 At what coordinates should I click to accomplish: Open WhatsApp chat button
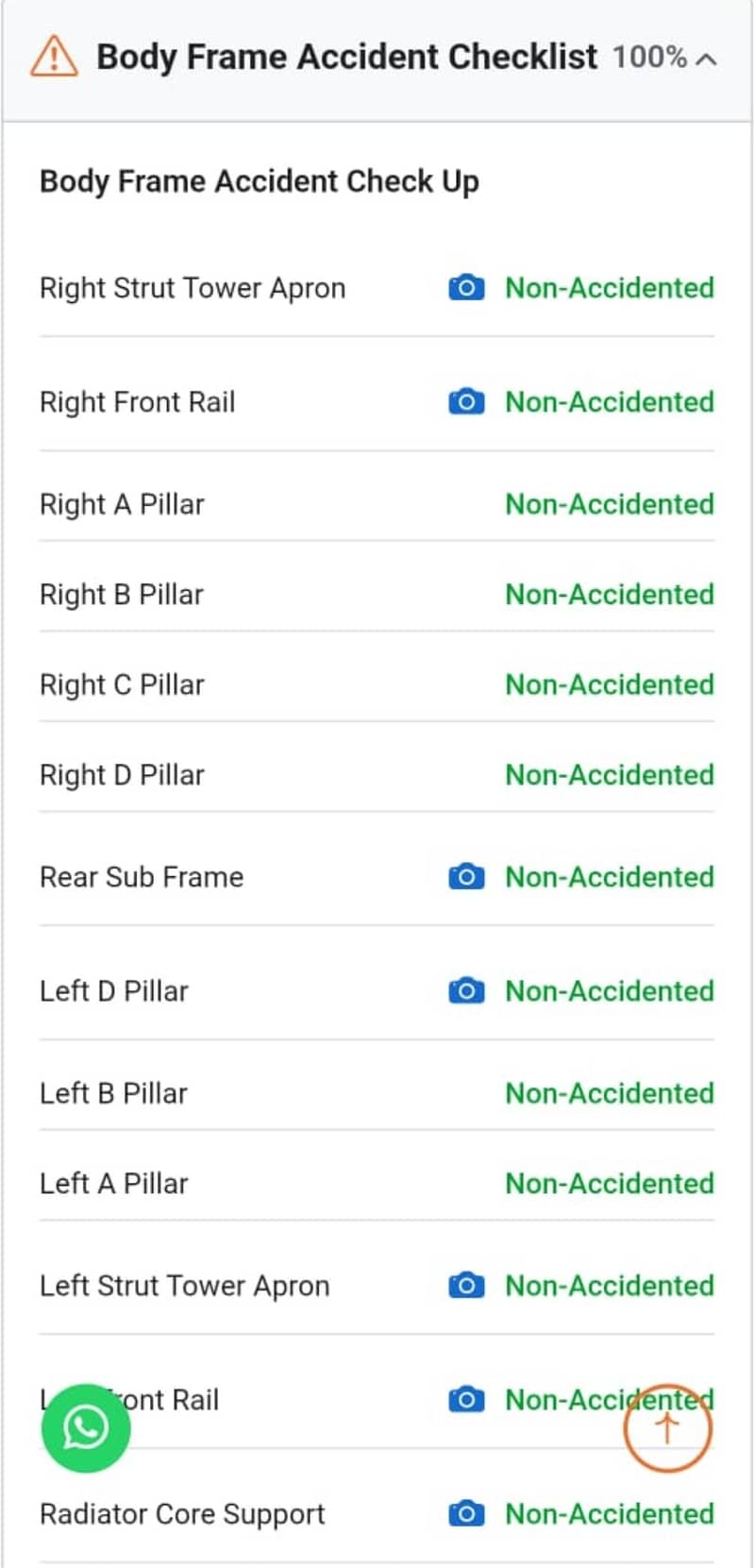(86, 1427)
